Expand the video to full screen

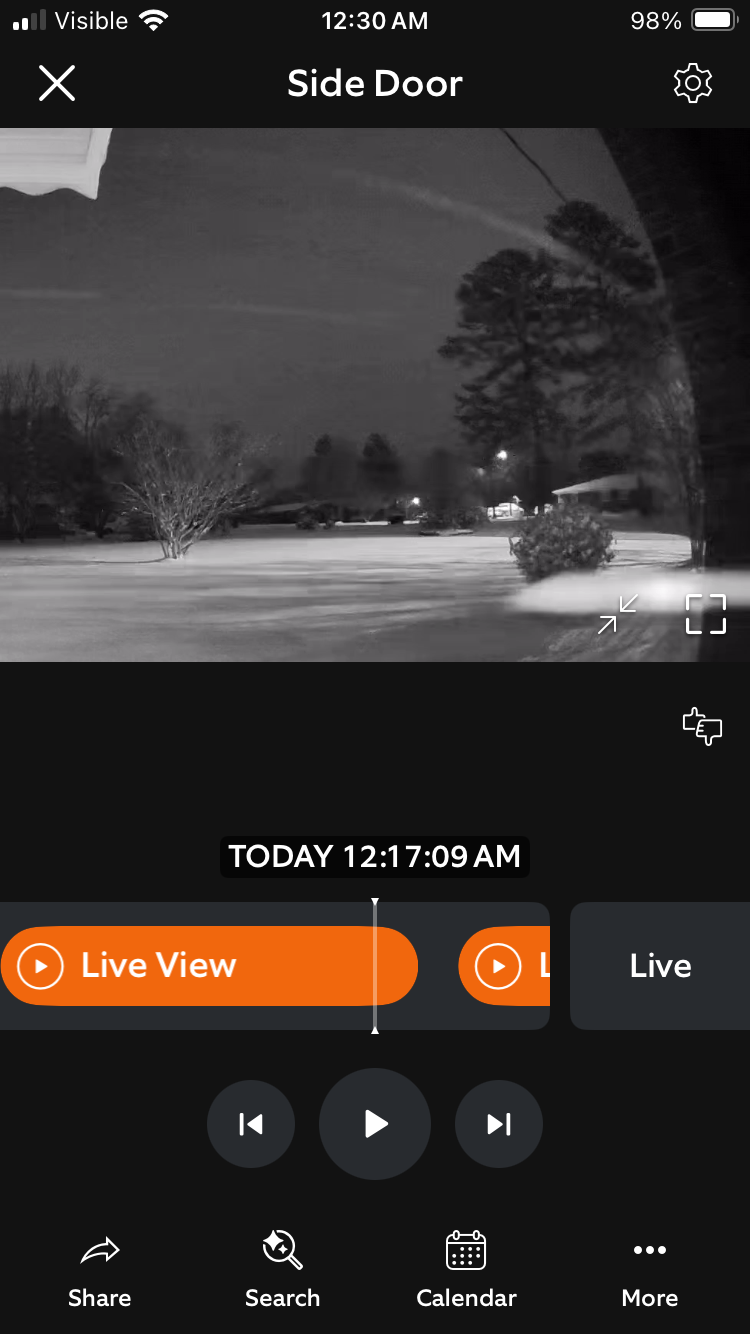(705, 614)
